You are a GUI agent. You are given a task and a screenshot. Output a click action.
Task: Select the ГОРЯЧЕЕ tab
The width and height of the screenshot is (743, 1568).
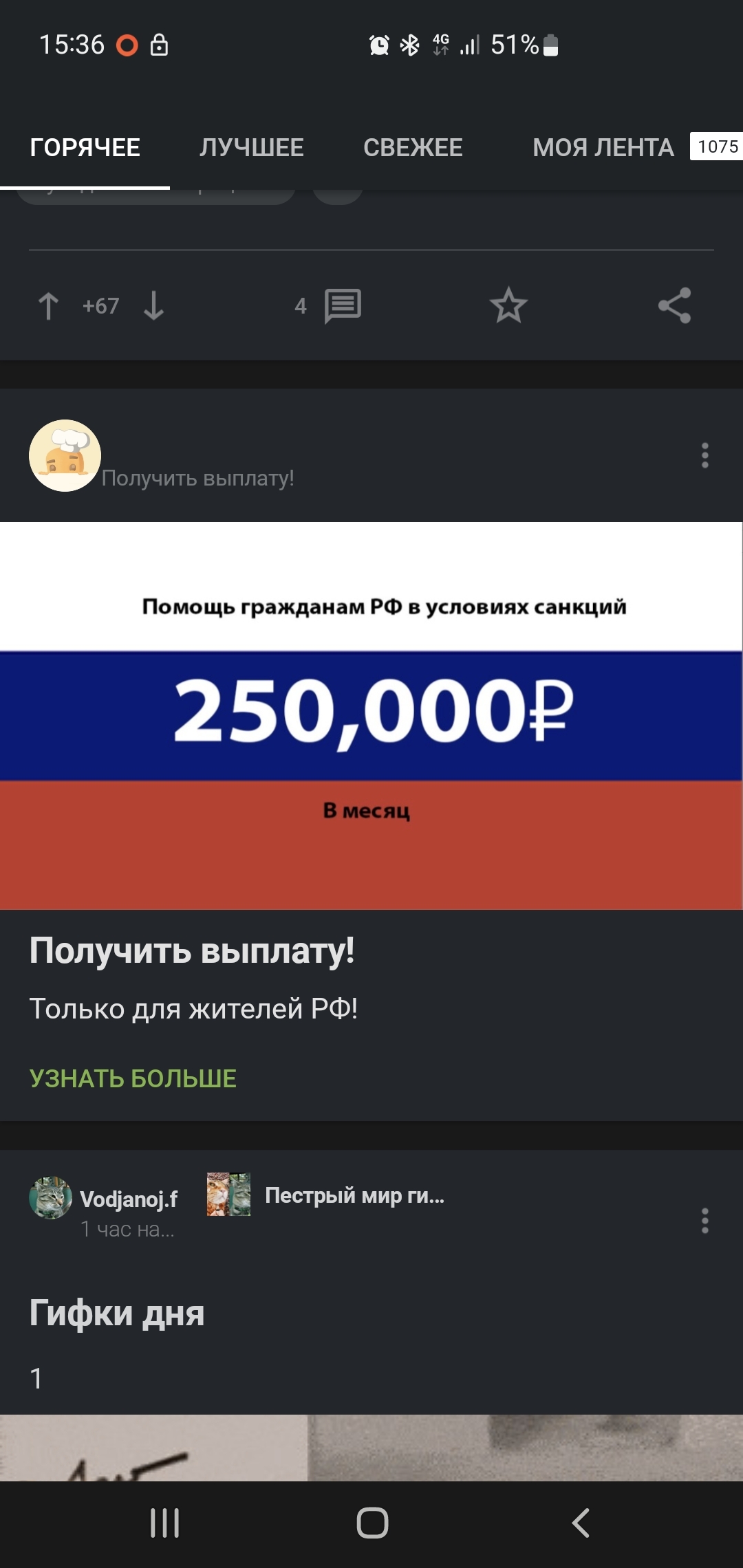coord(85,148)
